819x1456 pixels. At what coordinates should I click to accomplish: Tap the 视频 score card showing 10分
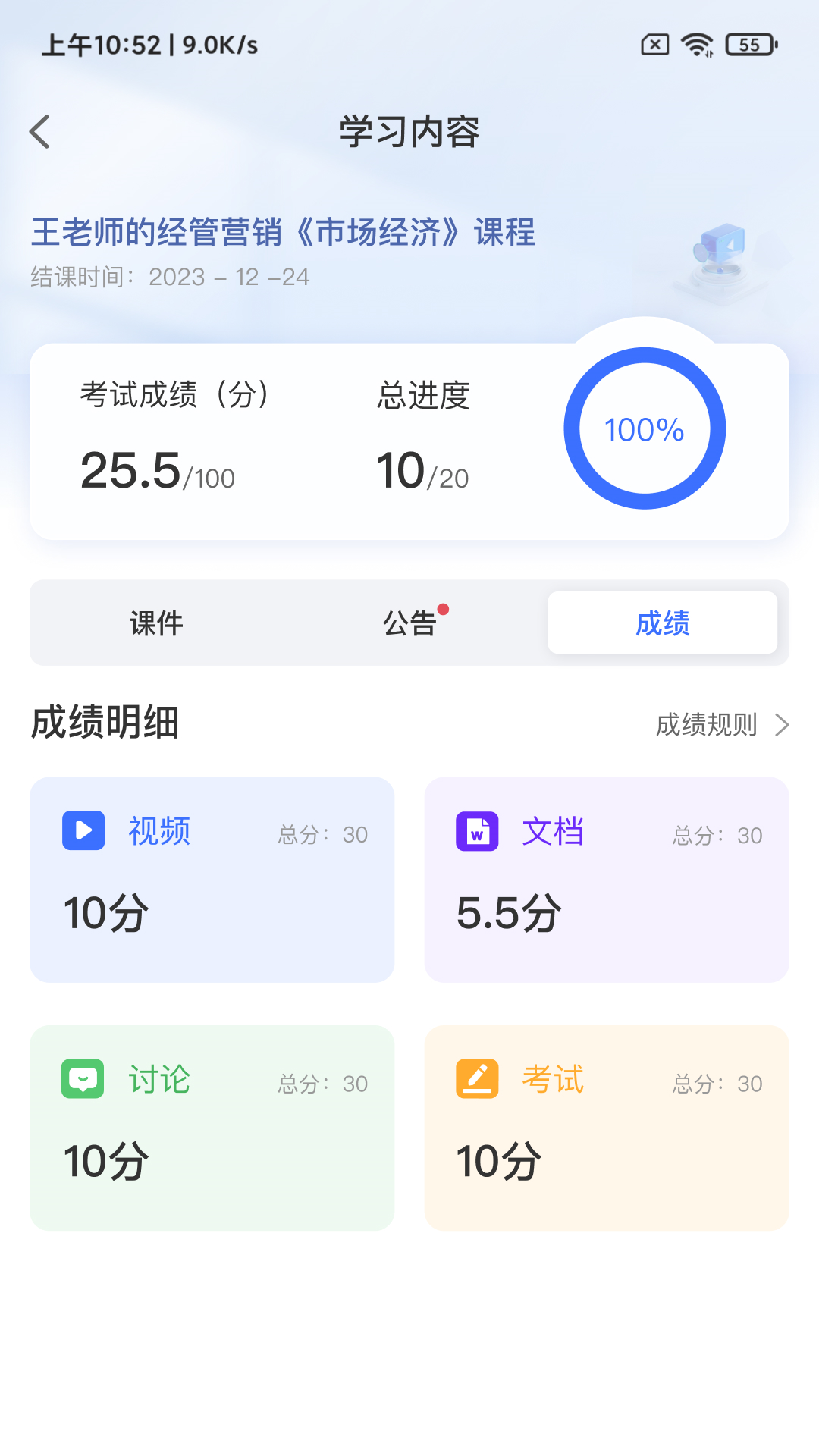pyautogui.click(x=212, y=880)
